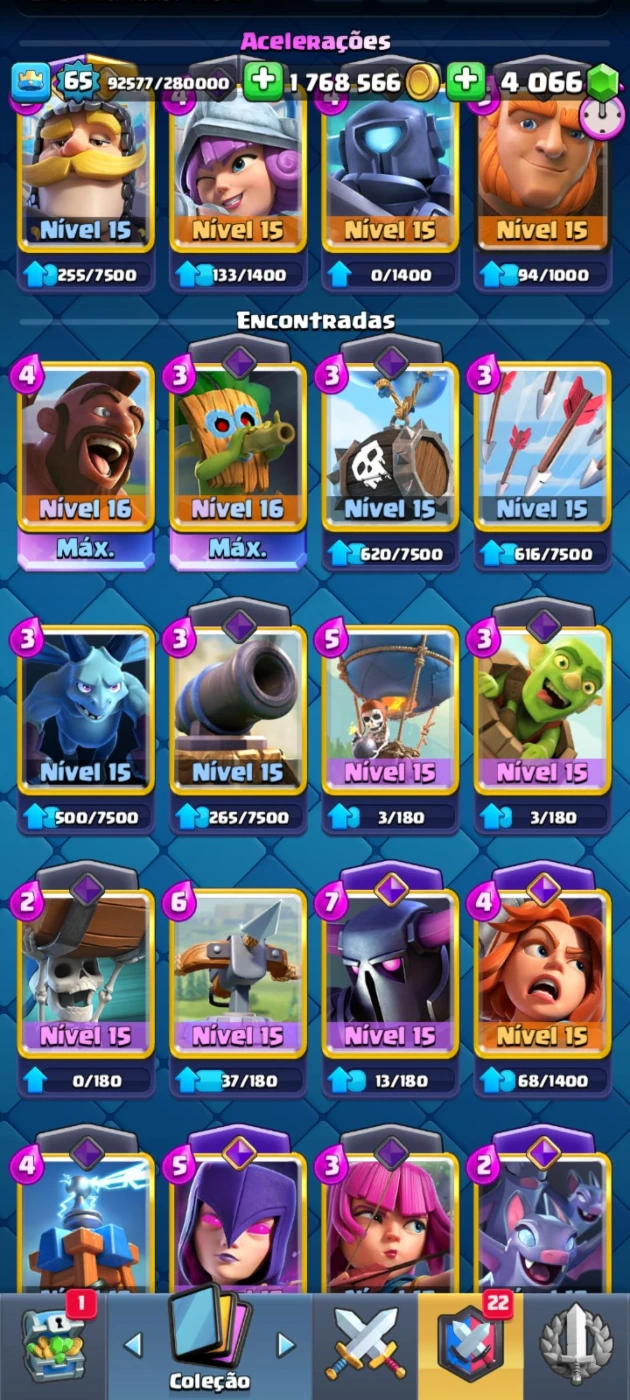
Task: Open the Minions card showing 500/7500
Action: [x=86, y=712]
